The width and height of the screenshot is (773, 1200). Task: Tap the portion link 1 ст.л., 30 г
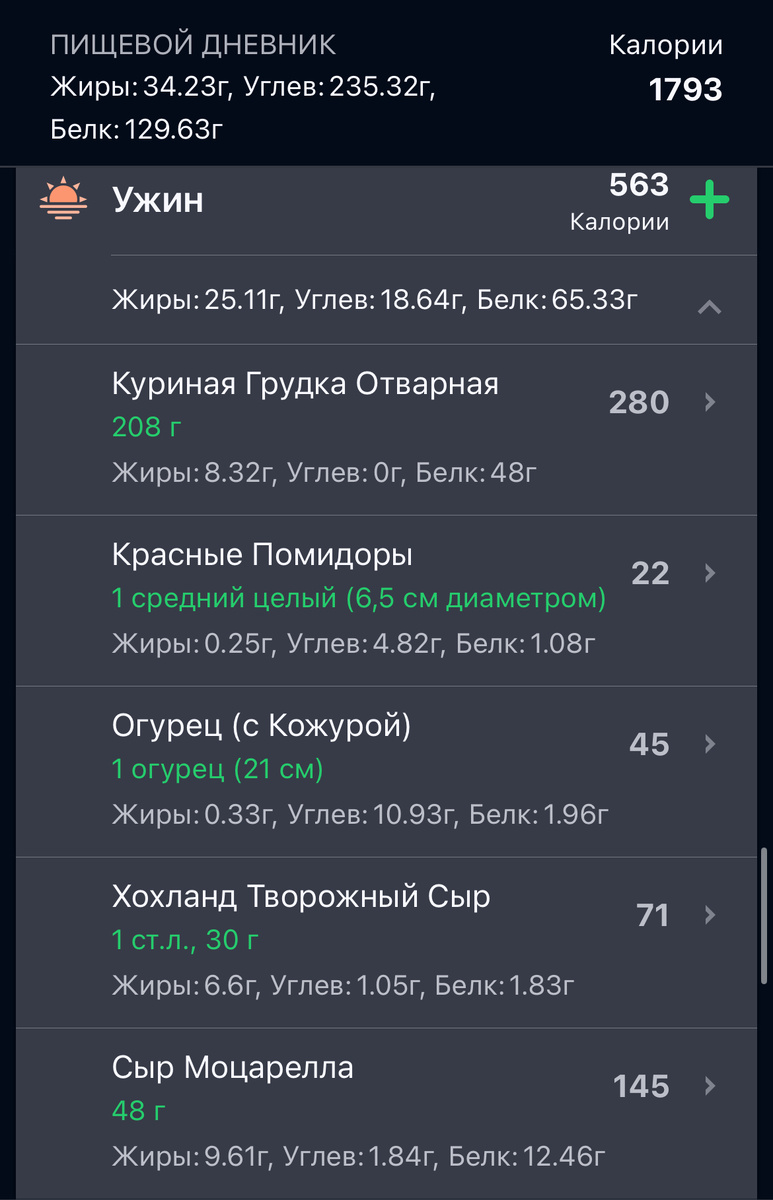point(185,938)
